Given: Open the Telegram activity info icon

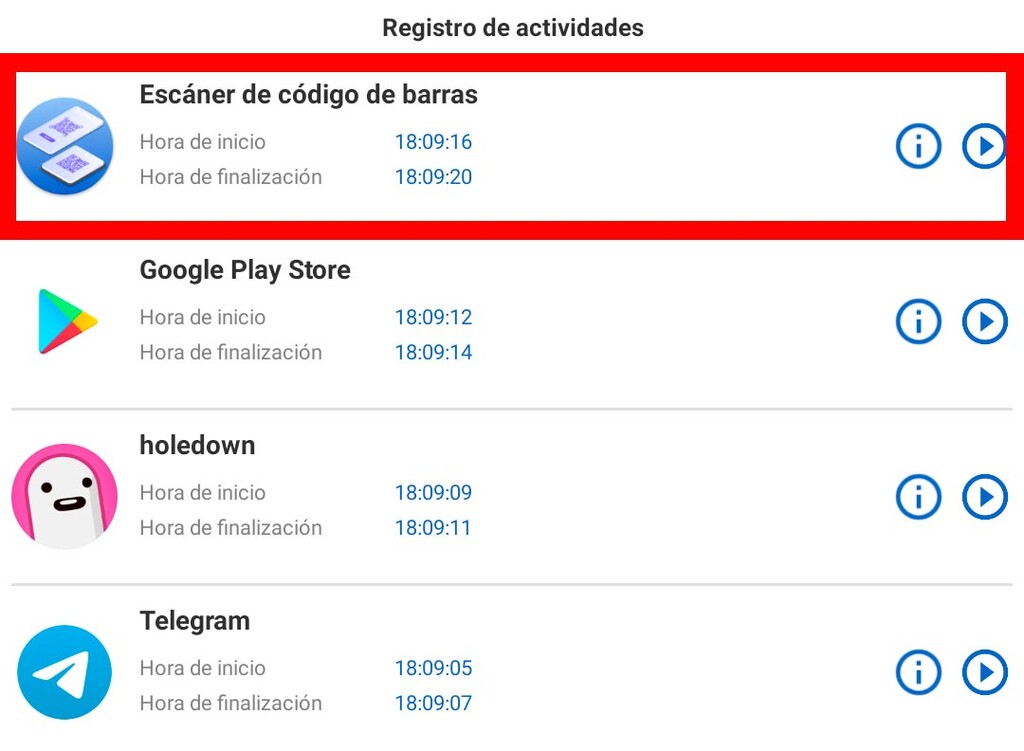Looking at the screenshot, I should (918, 672).
